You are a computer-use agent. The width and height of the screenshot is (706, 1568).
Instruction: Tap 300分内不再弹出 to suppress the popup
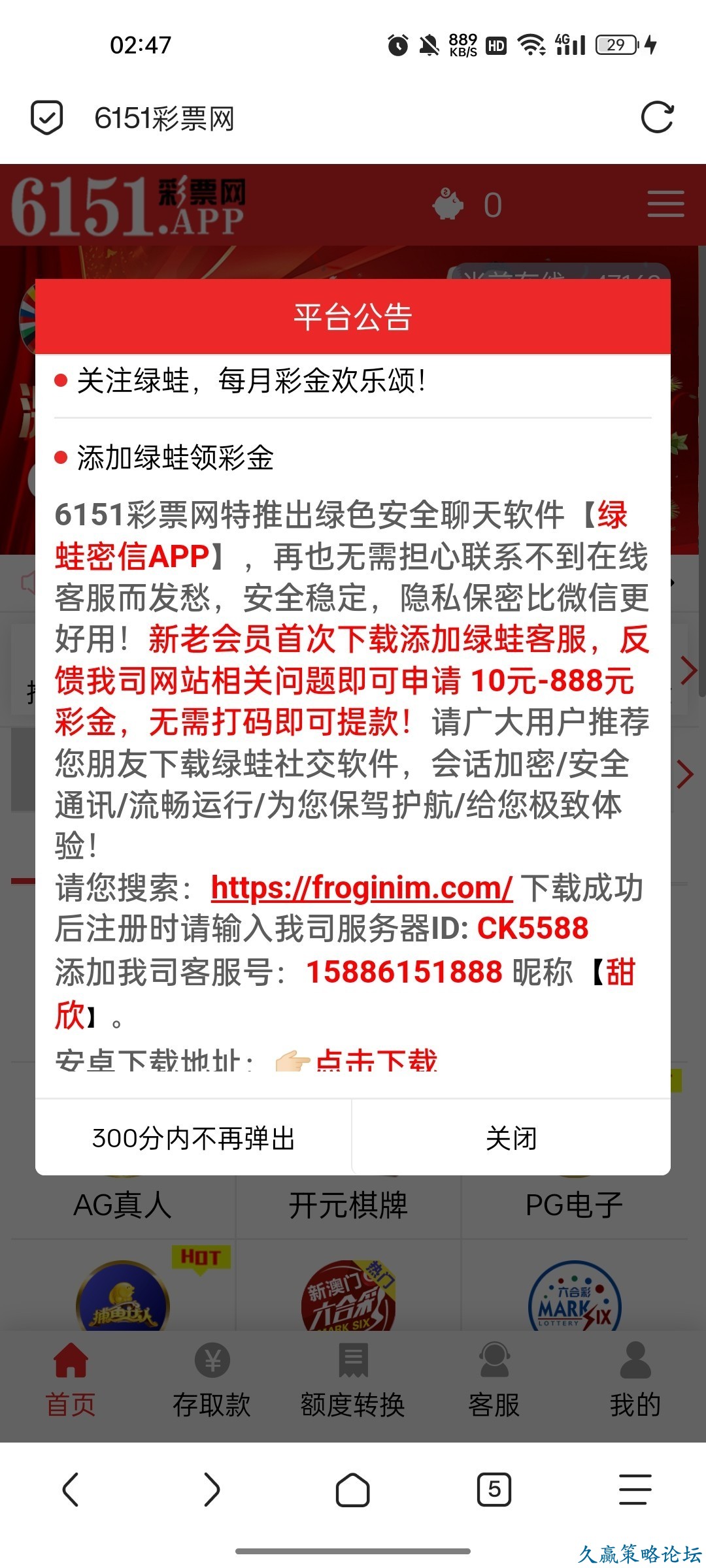[x=193, y=1138]
